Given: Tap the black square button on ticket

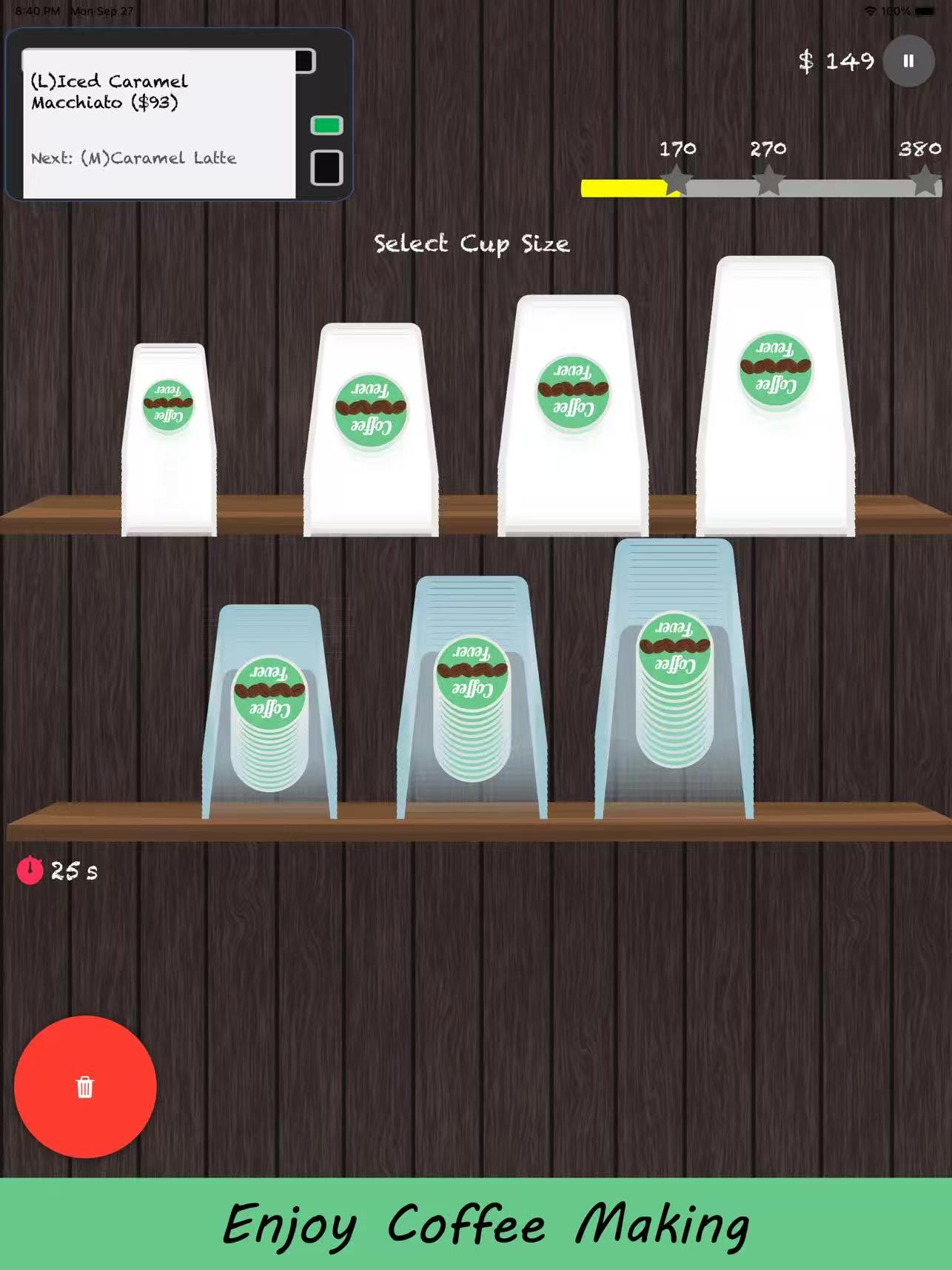Looking at the screenshot, I should click(326, 167).
